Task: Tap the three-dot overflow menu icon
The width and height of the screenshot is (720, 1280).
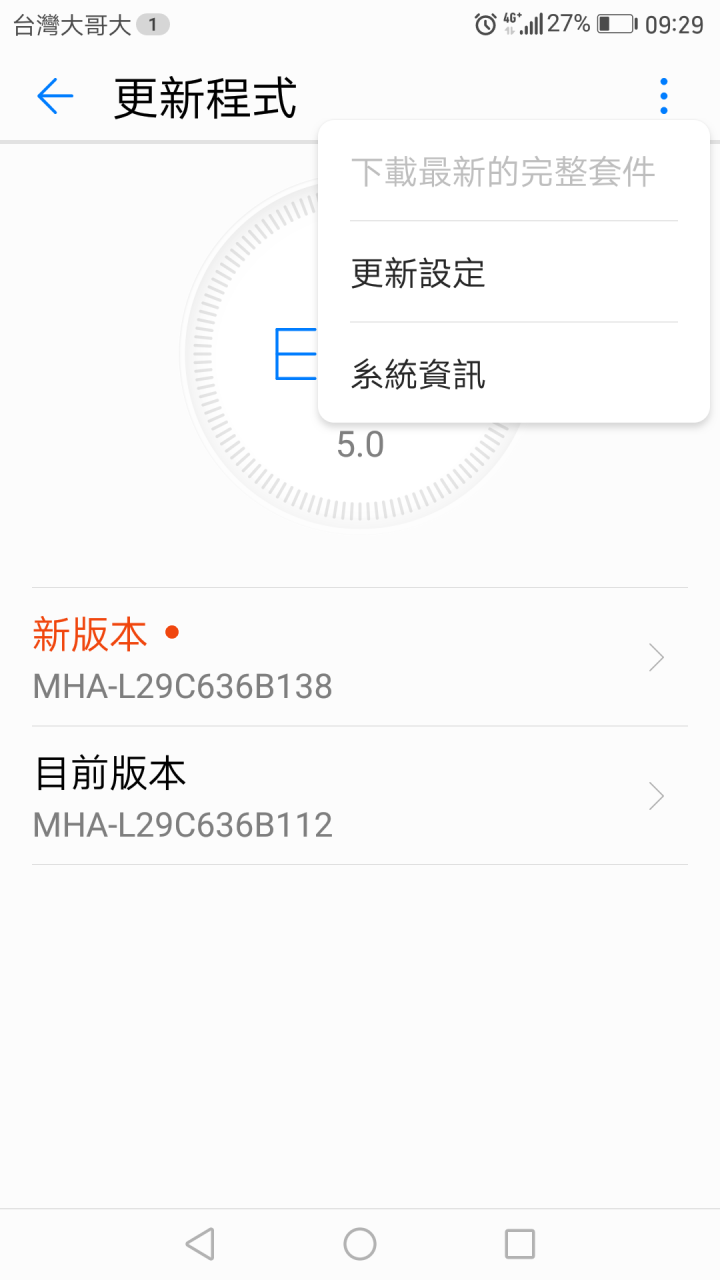Action: [x=664, y=97]
